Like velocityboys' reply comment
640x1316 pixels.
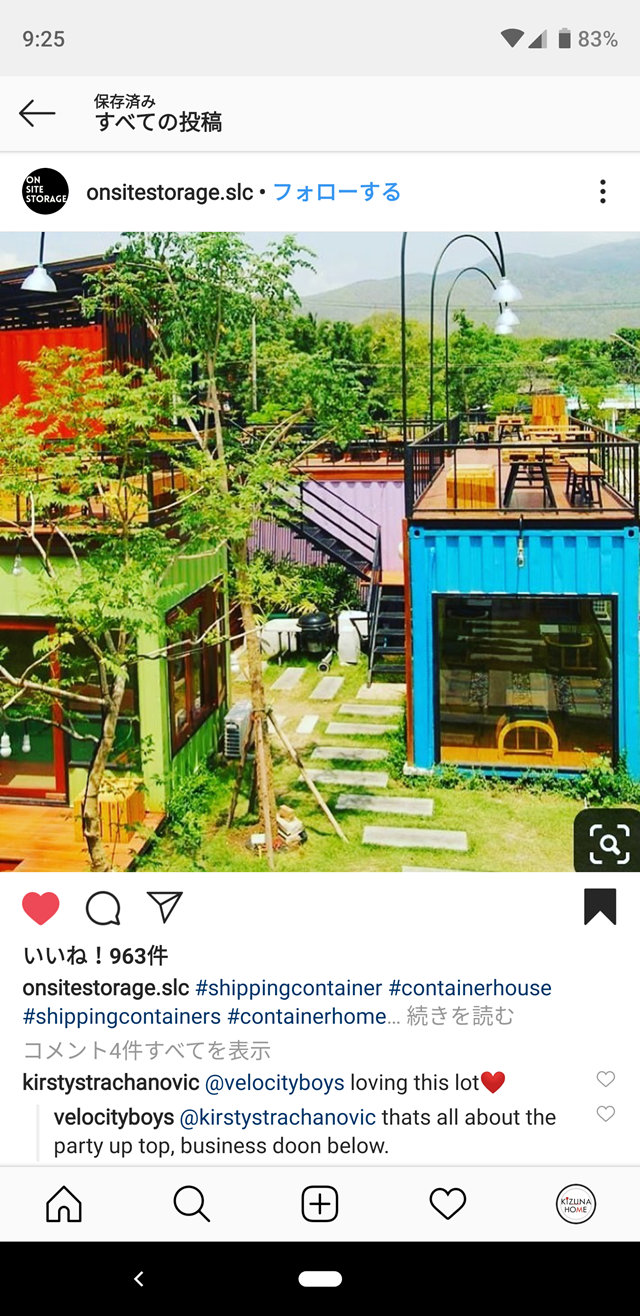[x=605, y=1114]
